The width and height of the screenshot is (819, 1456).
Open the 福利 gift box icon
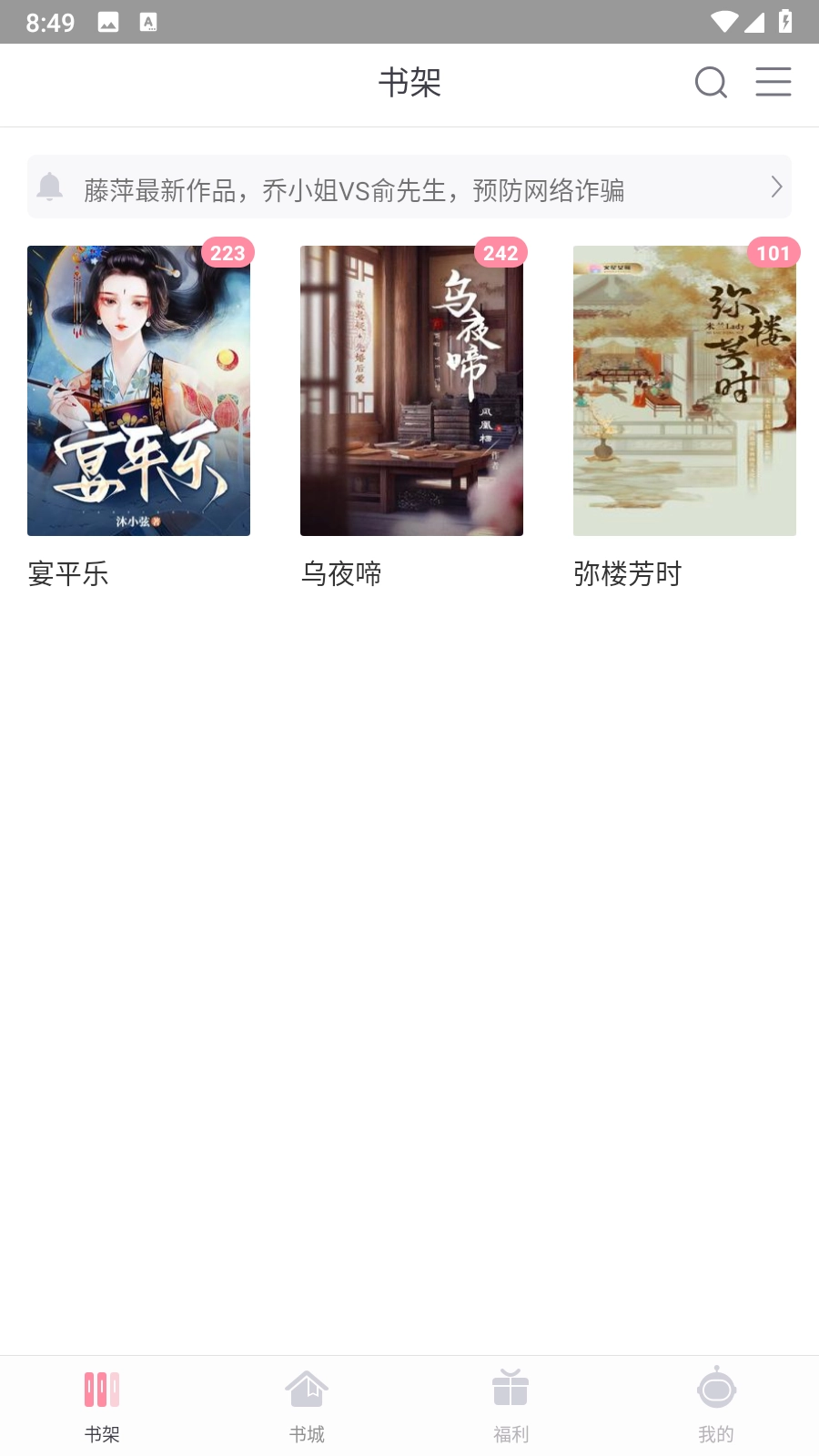coord(511,1390)
